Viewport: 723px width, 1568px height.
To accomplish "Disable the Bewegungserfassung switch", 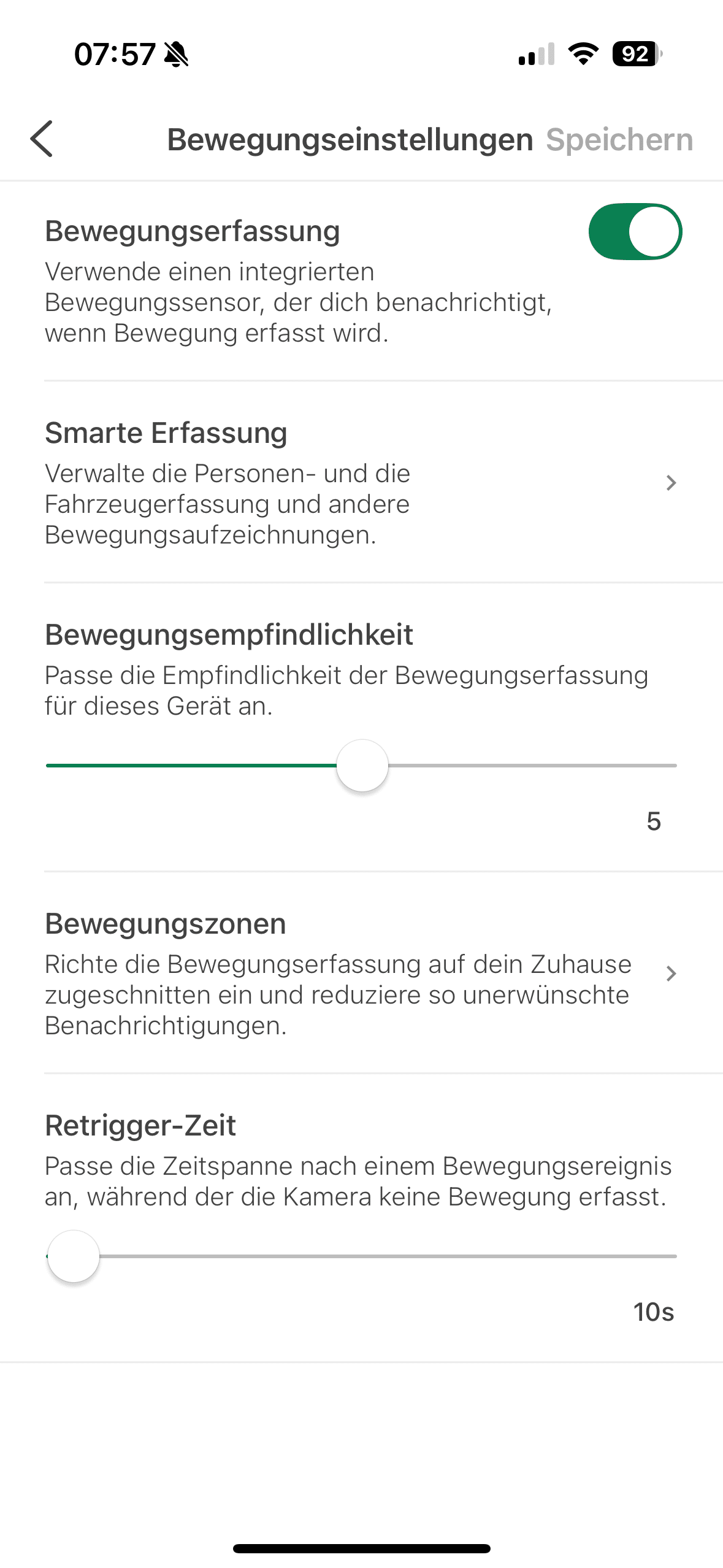I will (x=635, y=232).
